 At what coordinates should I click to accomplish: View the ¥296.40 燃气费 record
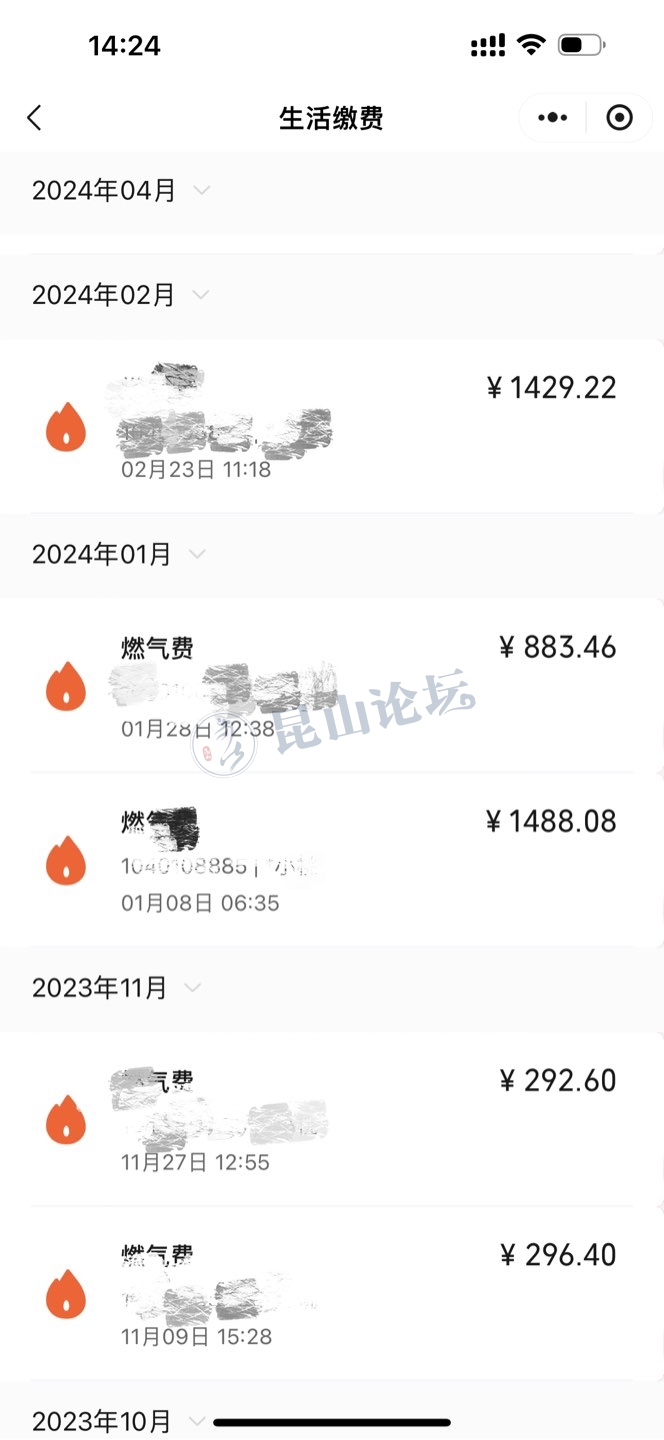point(332,1293)
